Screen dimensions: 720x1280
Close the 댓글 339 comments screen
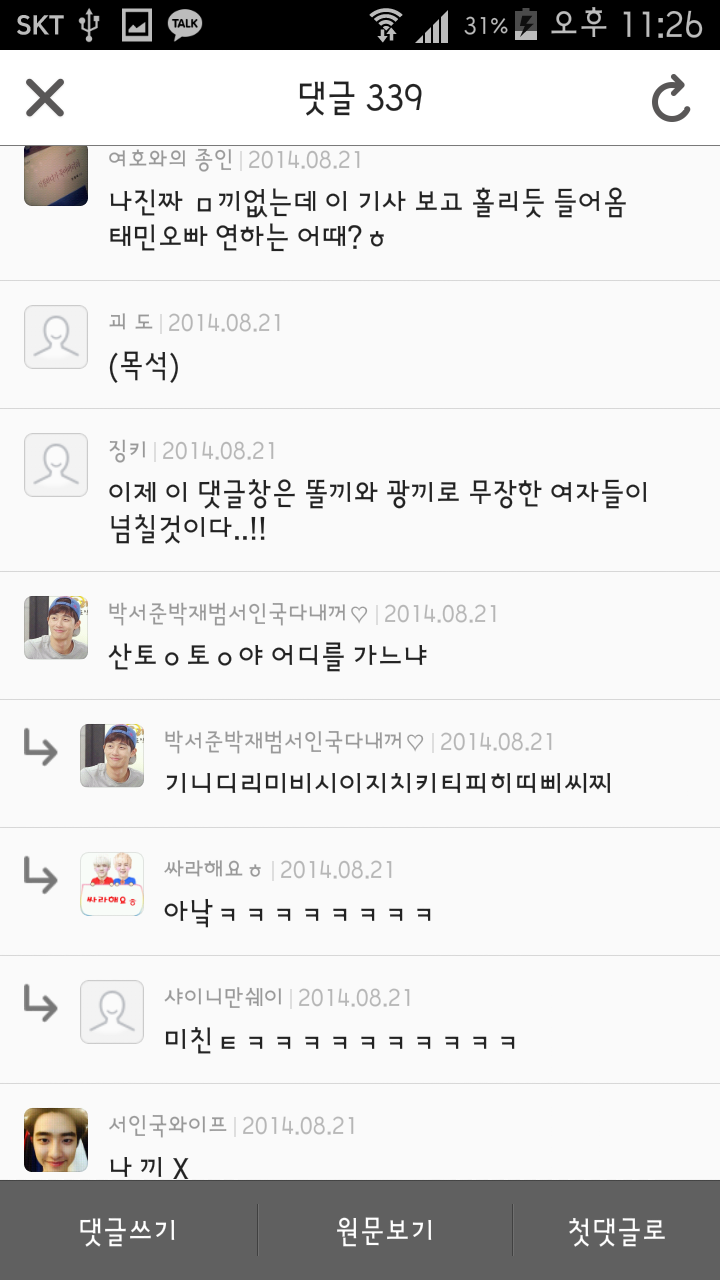click(x=45, y=98)
